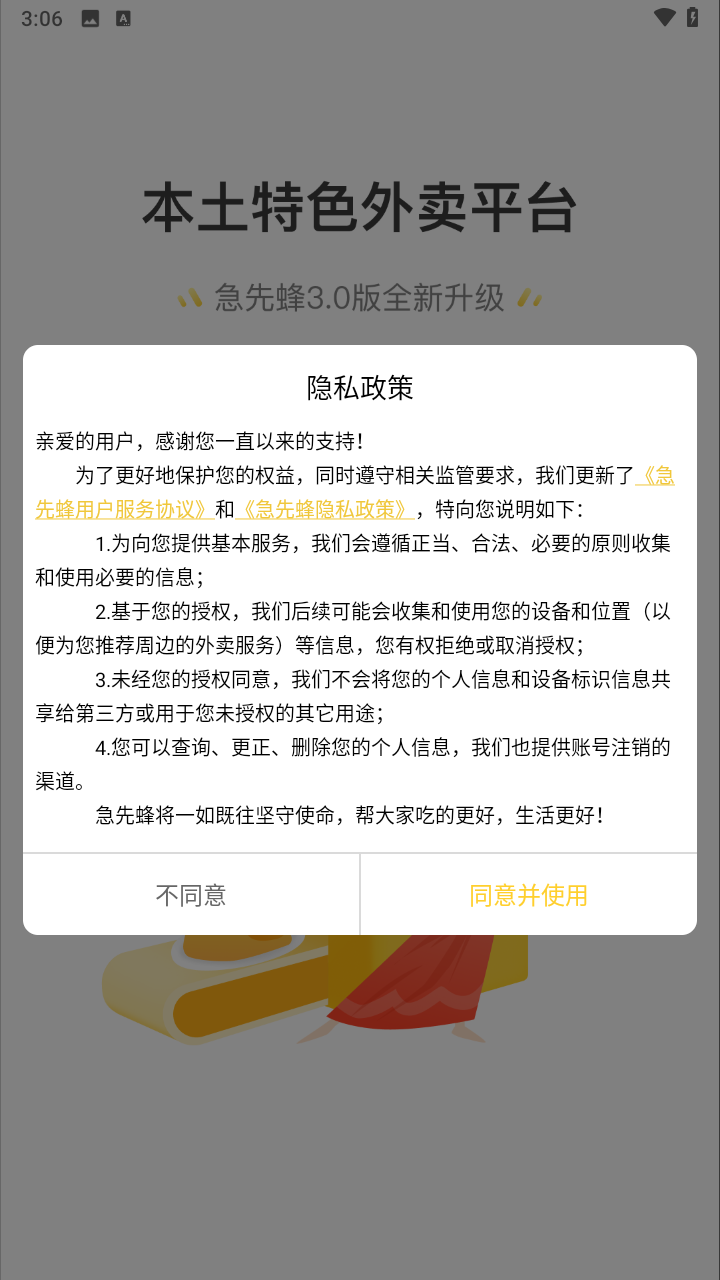Decline by tapping 不同意
Image resolution: width=720 pixels, height=1280 pixels.
tap(191, 895)
